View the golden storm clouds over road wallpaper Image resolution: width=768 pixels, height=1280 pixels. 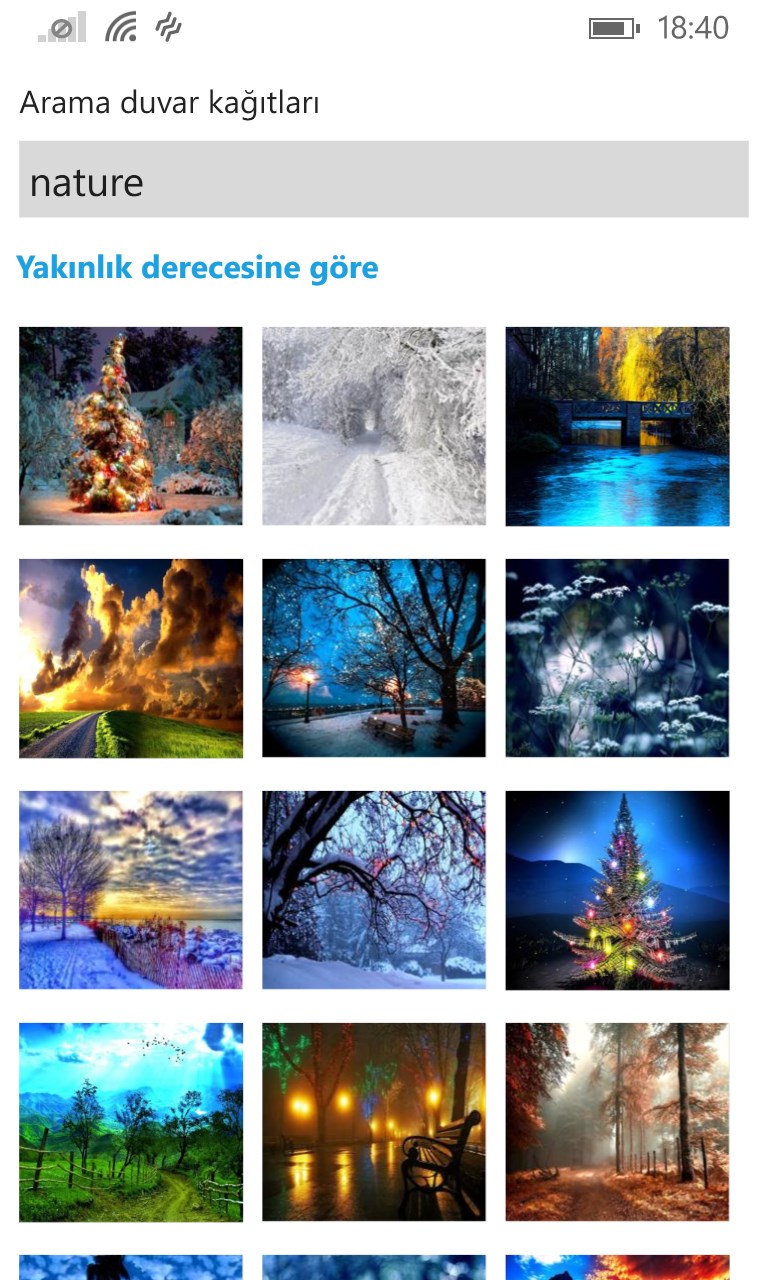click(131, 658)
